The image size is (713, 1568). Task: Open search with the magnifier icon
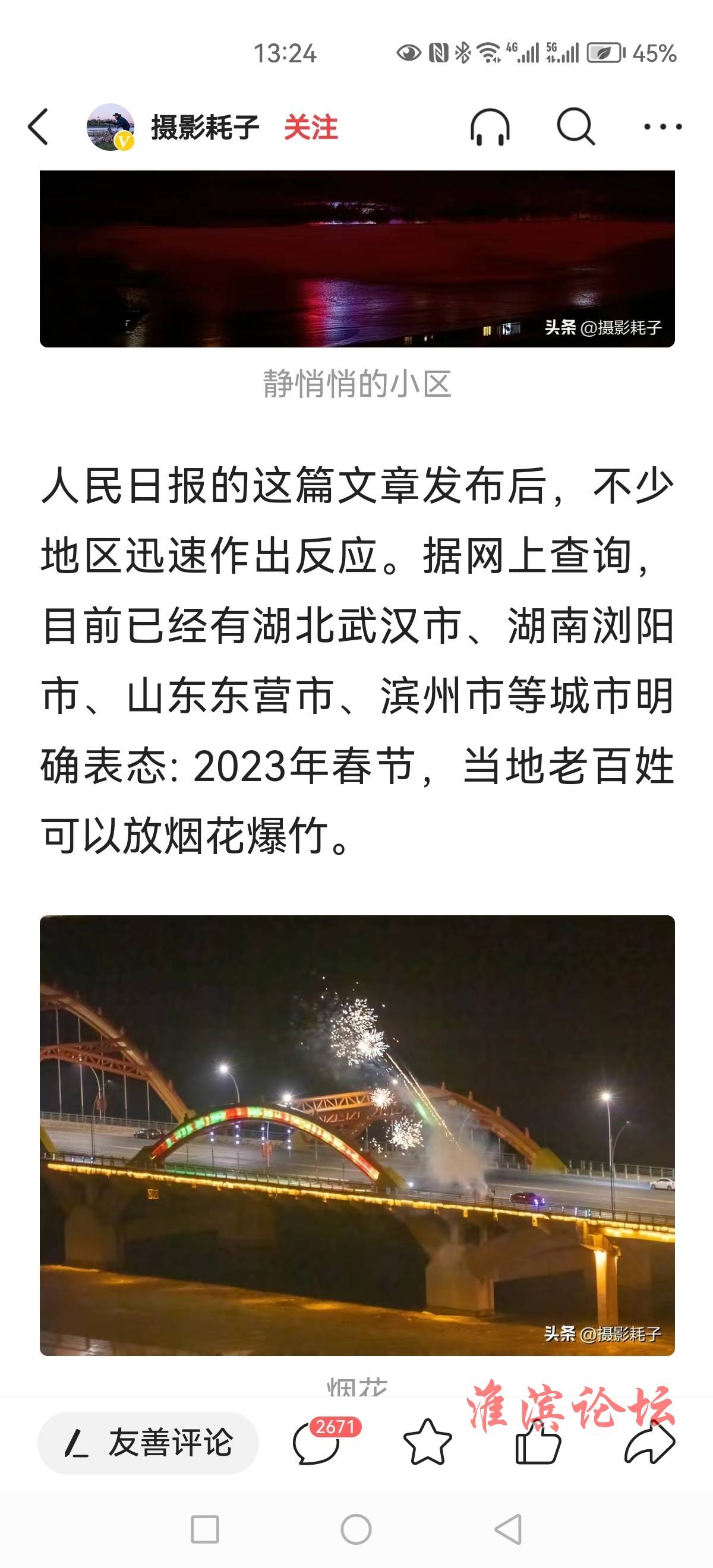[575, 127]
